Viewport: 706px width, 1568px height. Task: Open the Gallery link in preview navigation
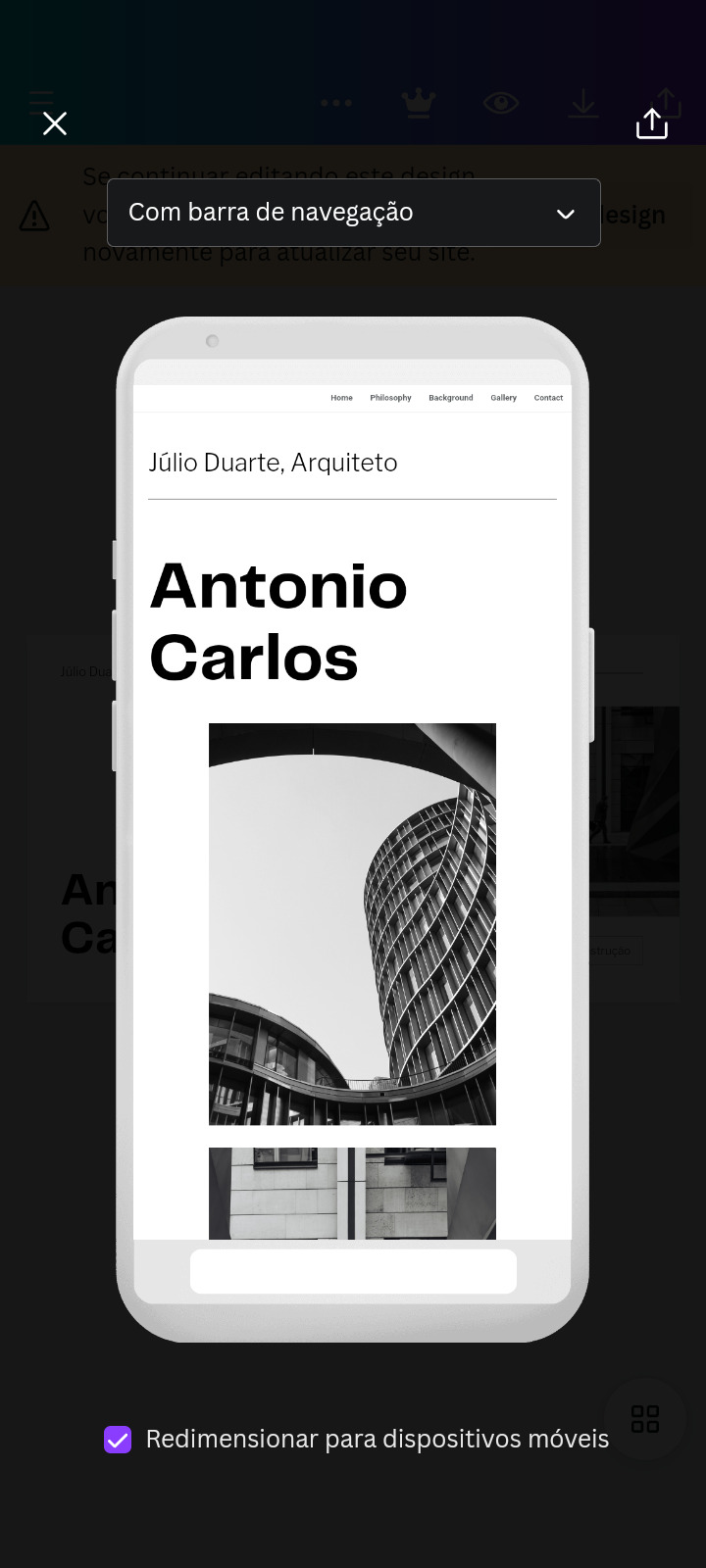pos(503,398)
